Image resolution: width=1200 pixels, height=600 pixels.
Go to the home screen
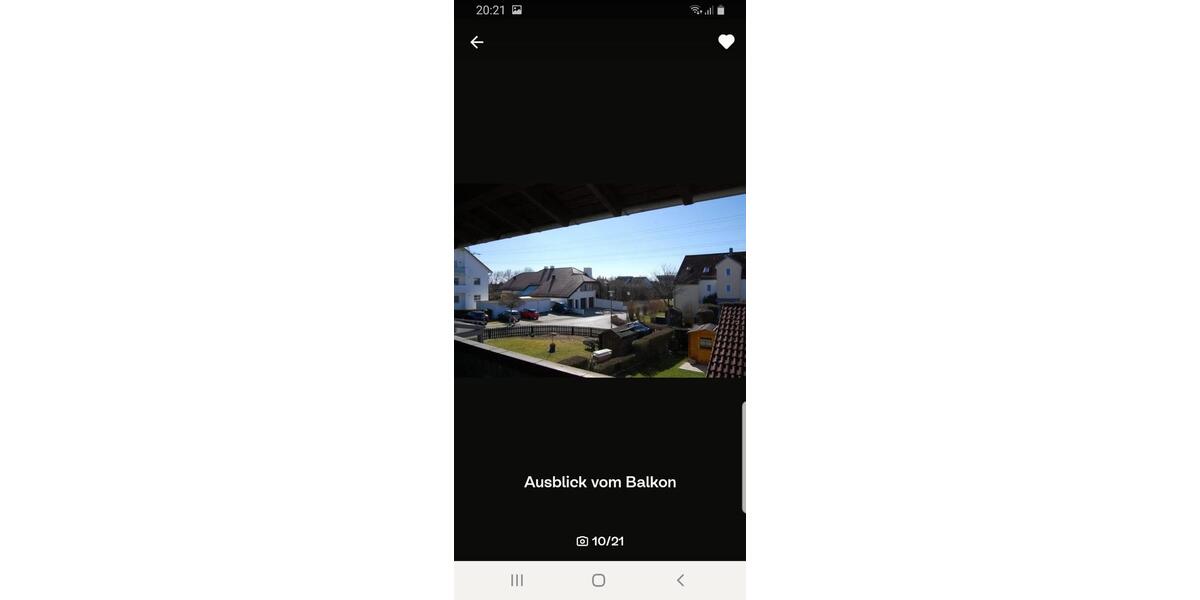click(598, 580)
